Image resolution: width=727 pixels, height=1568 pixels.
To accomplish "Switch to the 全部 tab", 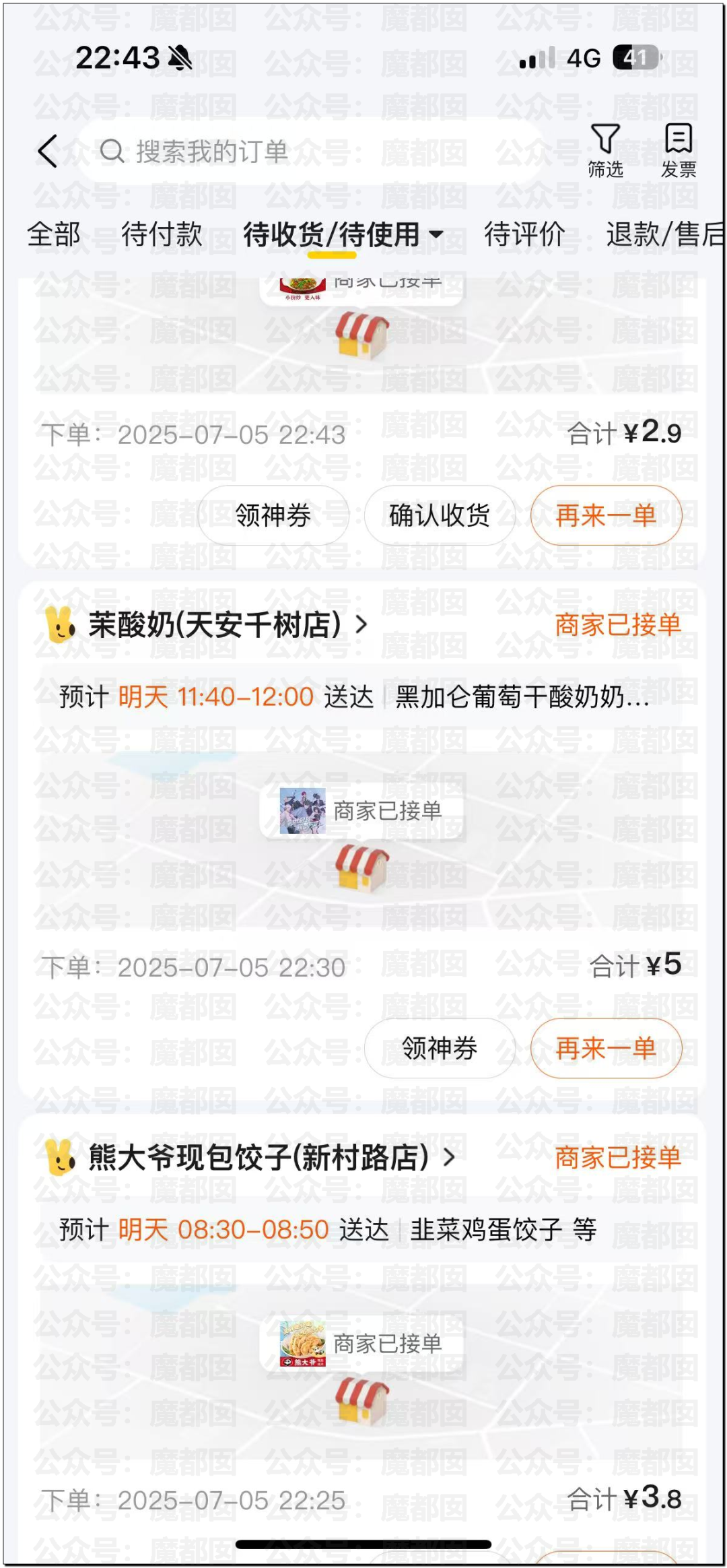I will point(54,234).
